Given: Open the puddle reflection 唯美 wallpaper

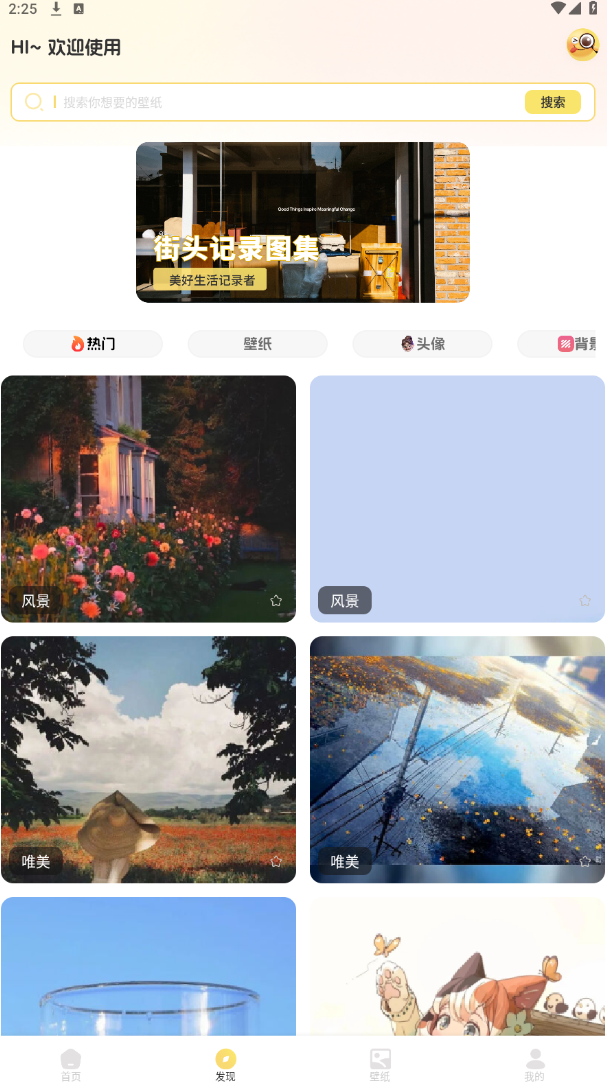Looking at the screenshot, I should (x=457, y=759).
